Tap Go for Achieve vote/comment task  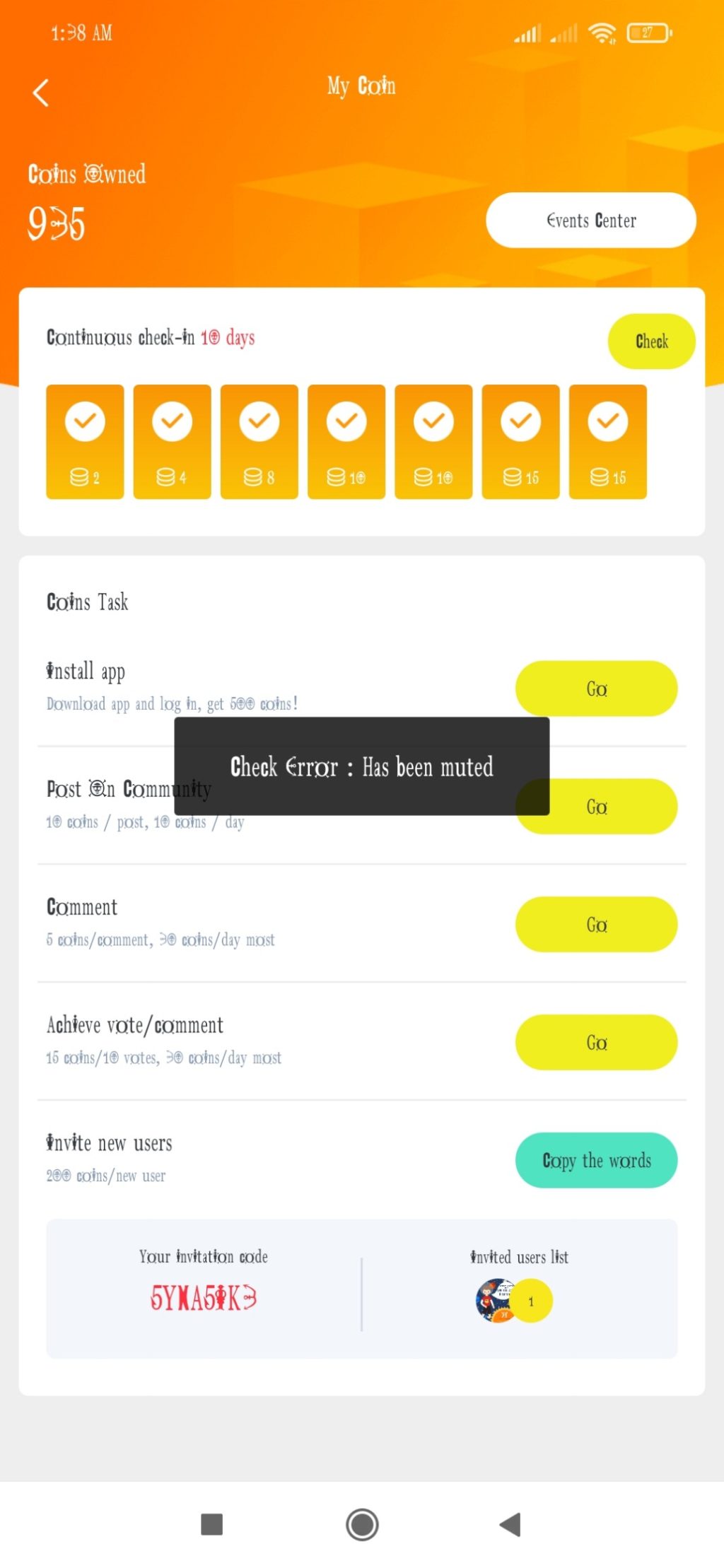[596, 1043]
